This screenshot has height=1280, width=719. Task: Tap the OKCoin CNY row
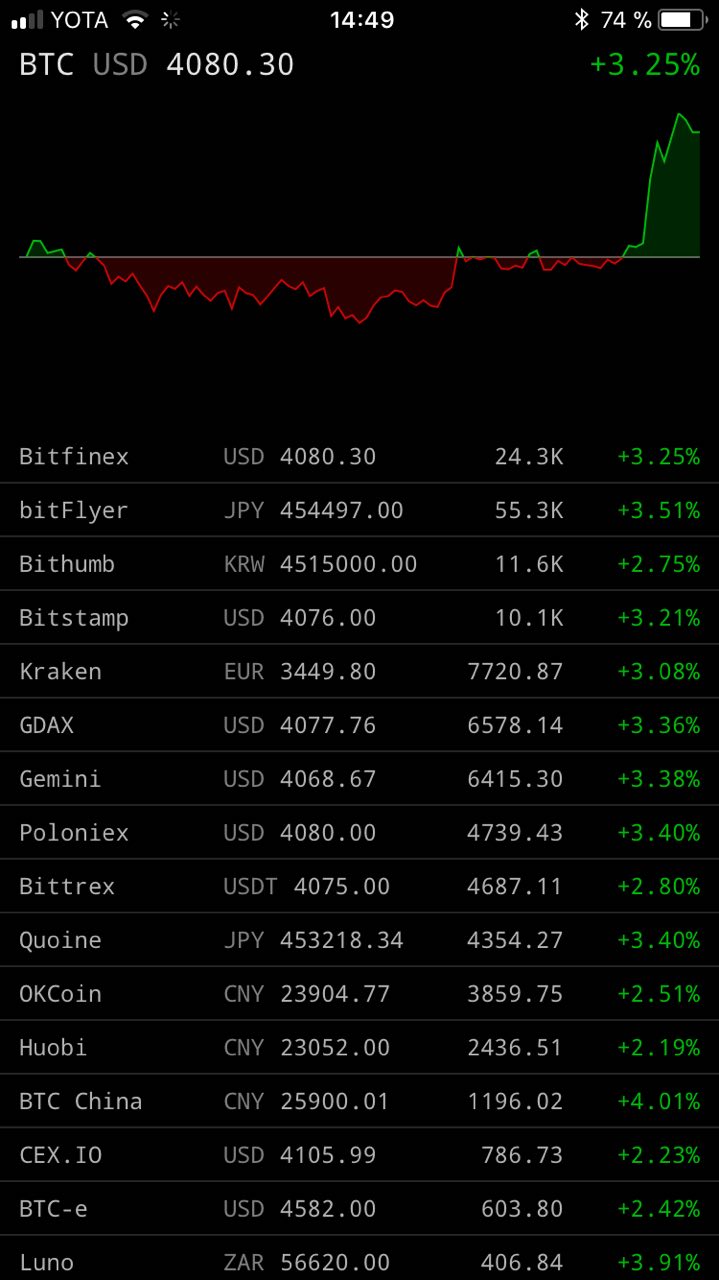click(x=359, y=994)
